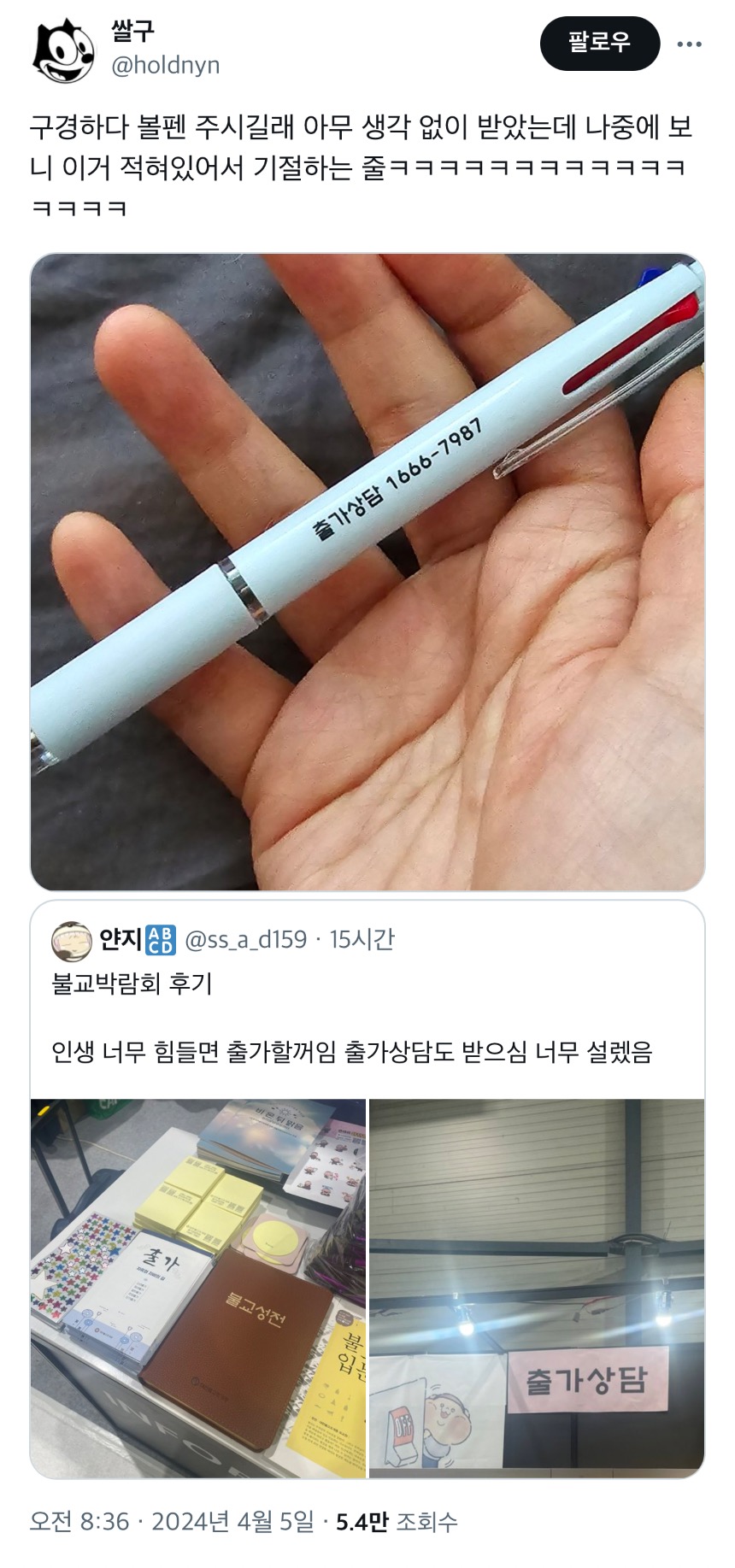The height and width of the screenshot is (1568, 735).
Task: Open the @holdnyn profile handle
Action: tap(166, 66)
